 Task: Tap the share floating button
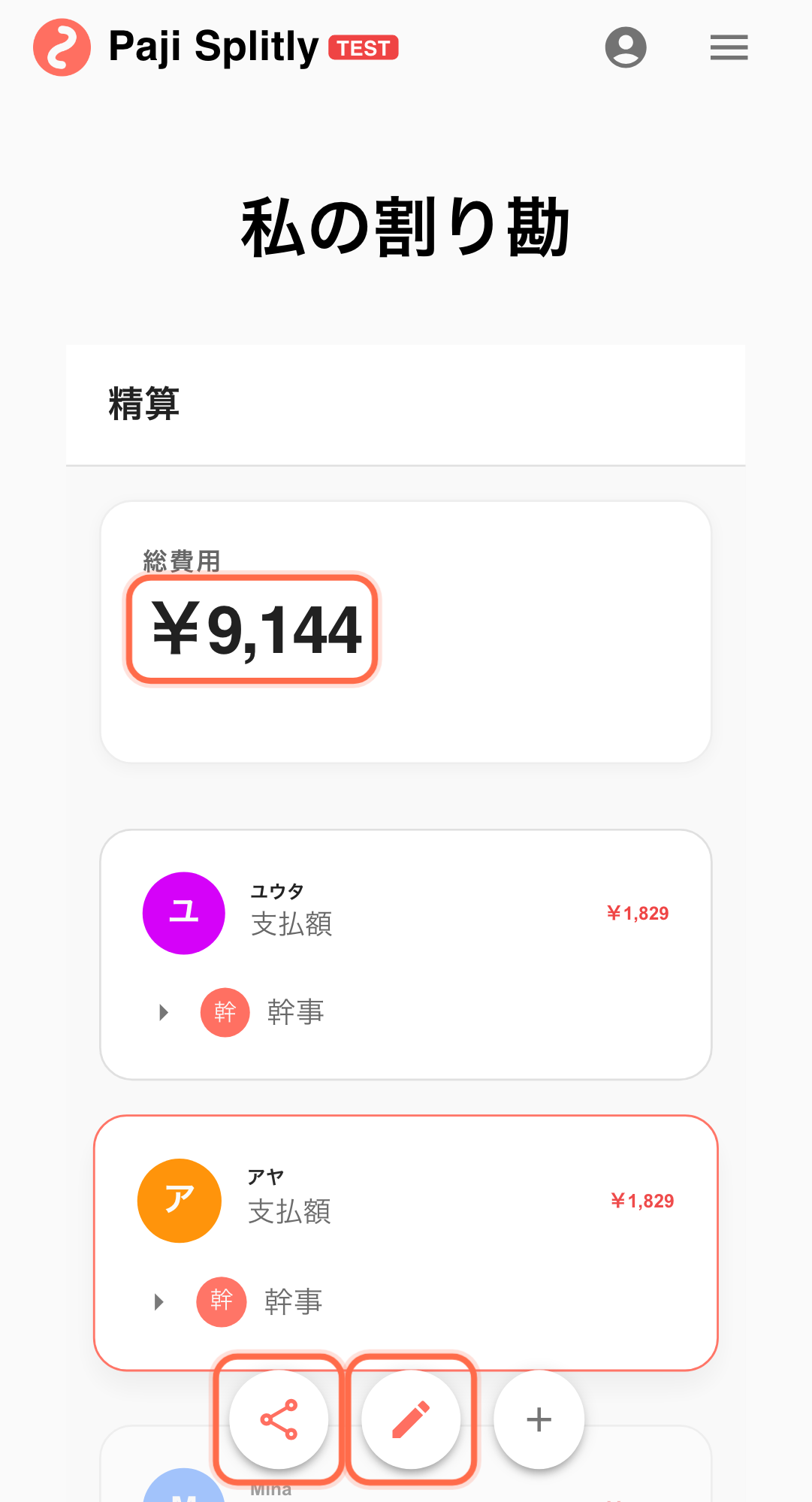point(279,1419)
